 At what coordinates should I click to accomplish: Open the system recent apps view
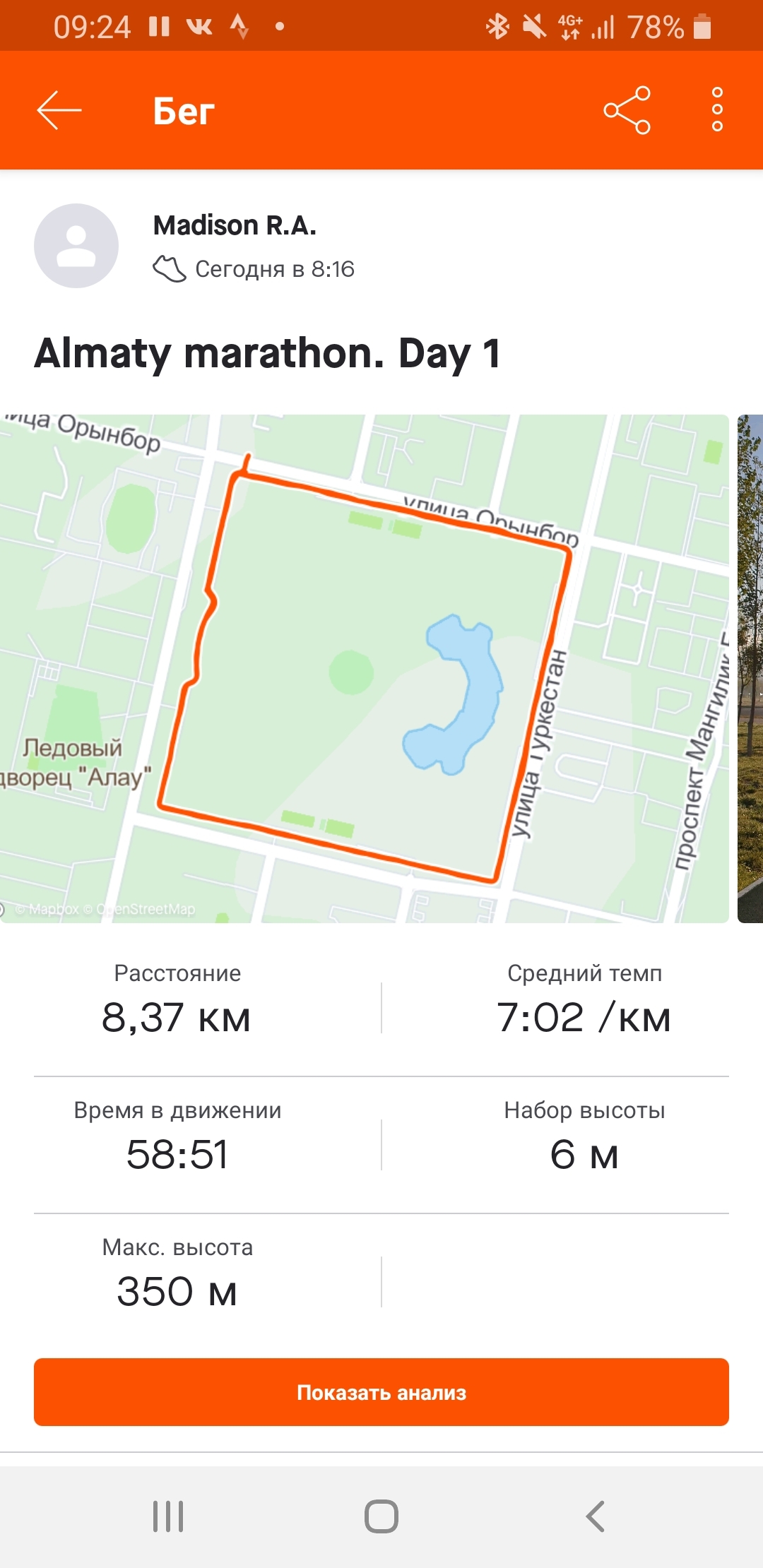[x=168, y=1516]
